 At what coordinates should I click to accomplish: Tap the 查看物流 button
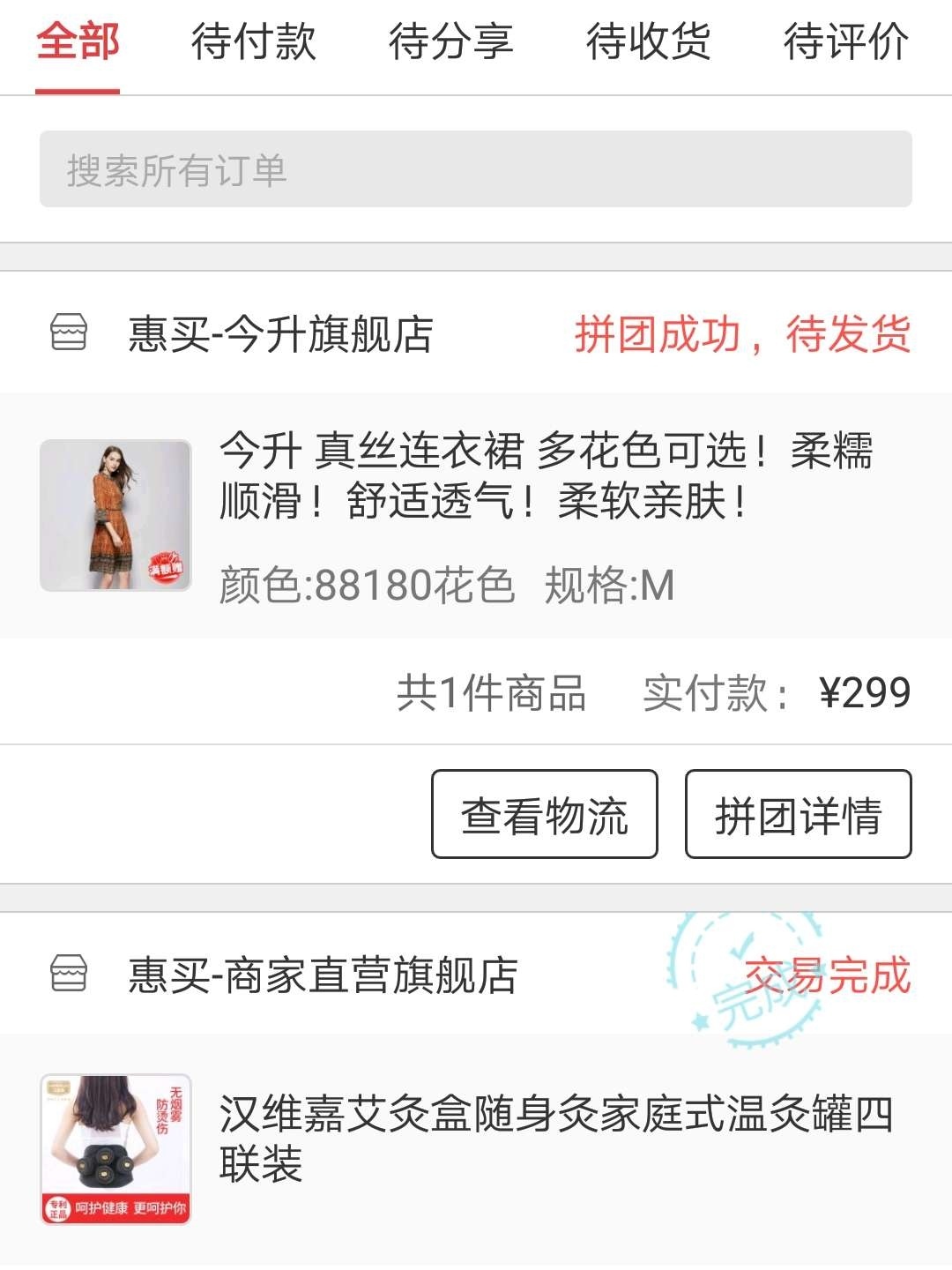pos(544,814)
